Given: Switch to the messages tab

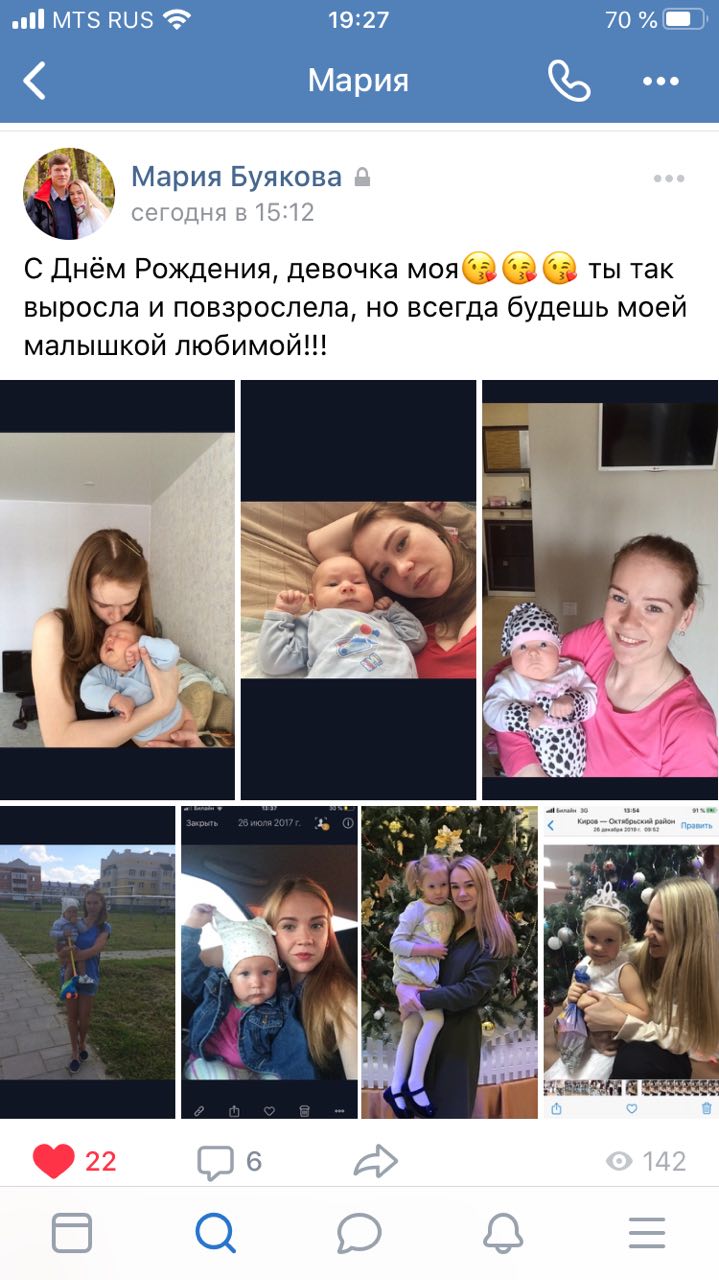Looking at the screenshot, I should (359, 1232).
